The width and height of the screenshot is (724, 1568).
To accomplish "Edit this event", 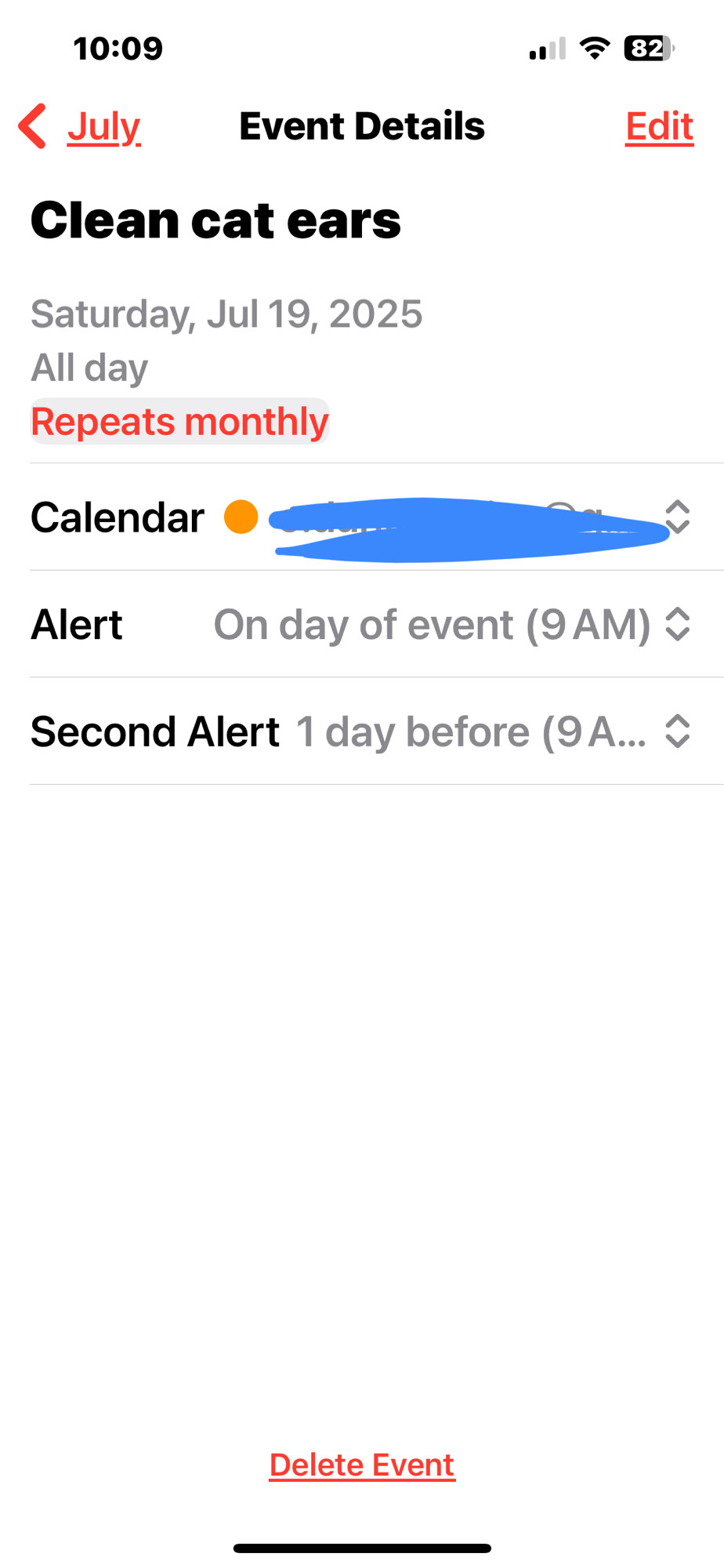I will click(x=659, y=126).
